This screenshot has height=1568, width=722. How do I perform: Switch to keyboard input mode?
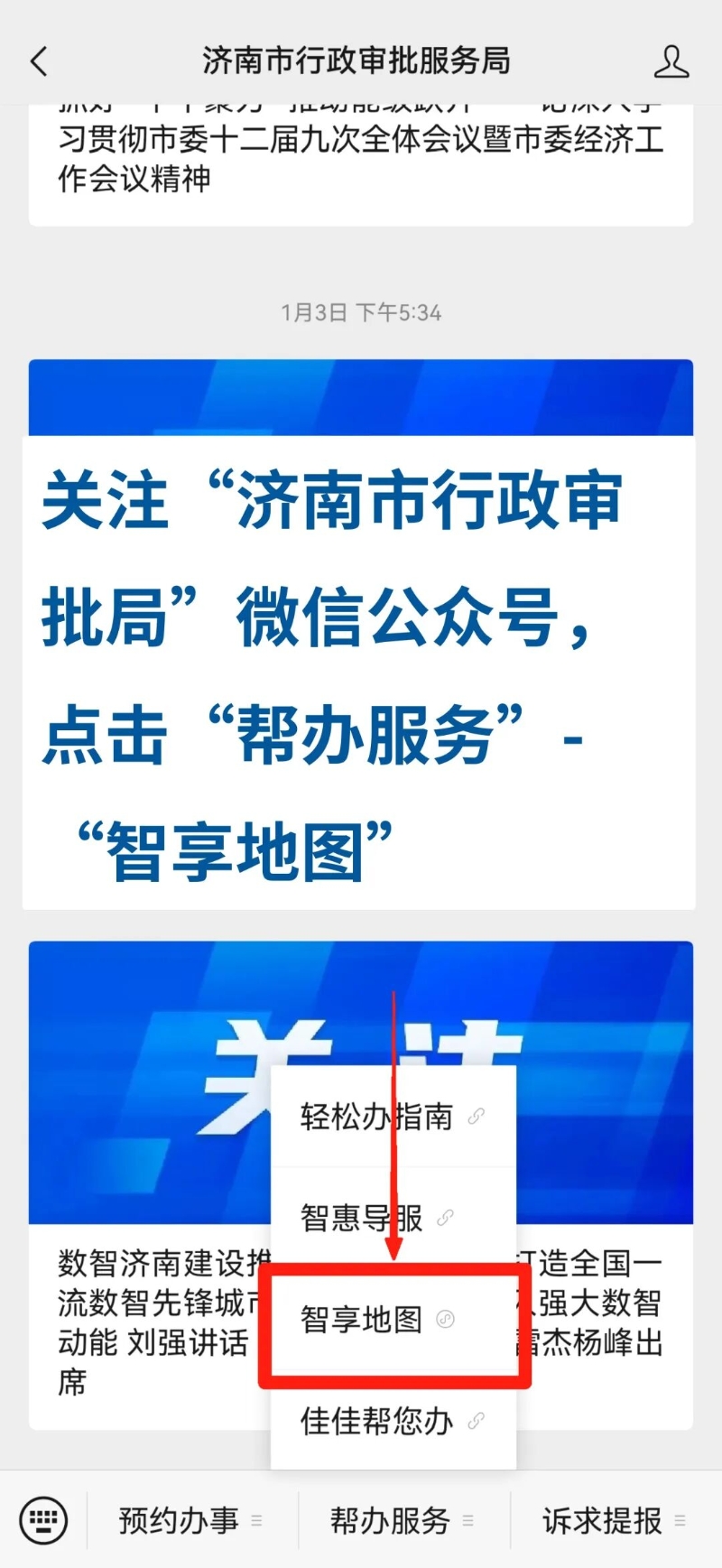coord(43,1519)
